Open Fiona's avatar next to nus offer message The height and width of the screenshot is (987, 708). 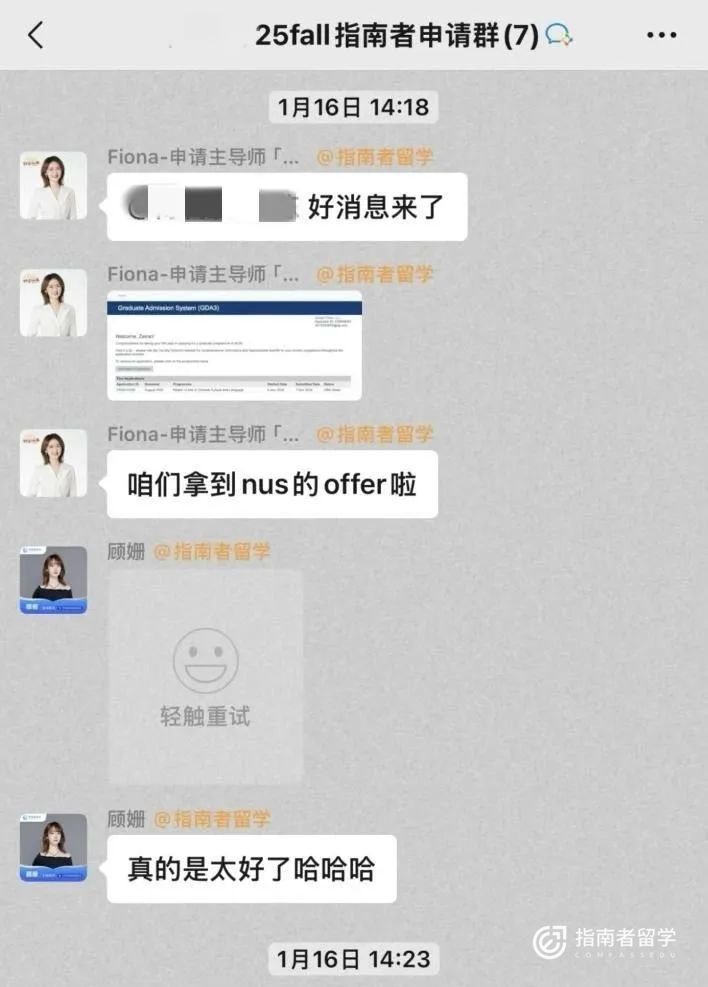[x=53, y=463]
